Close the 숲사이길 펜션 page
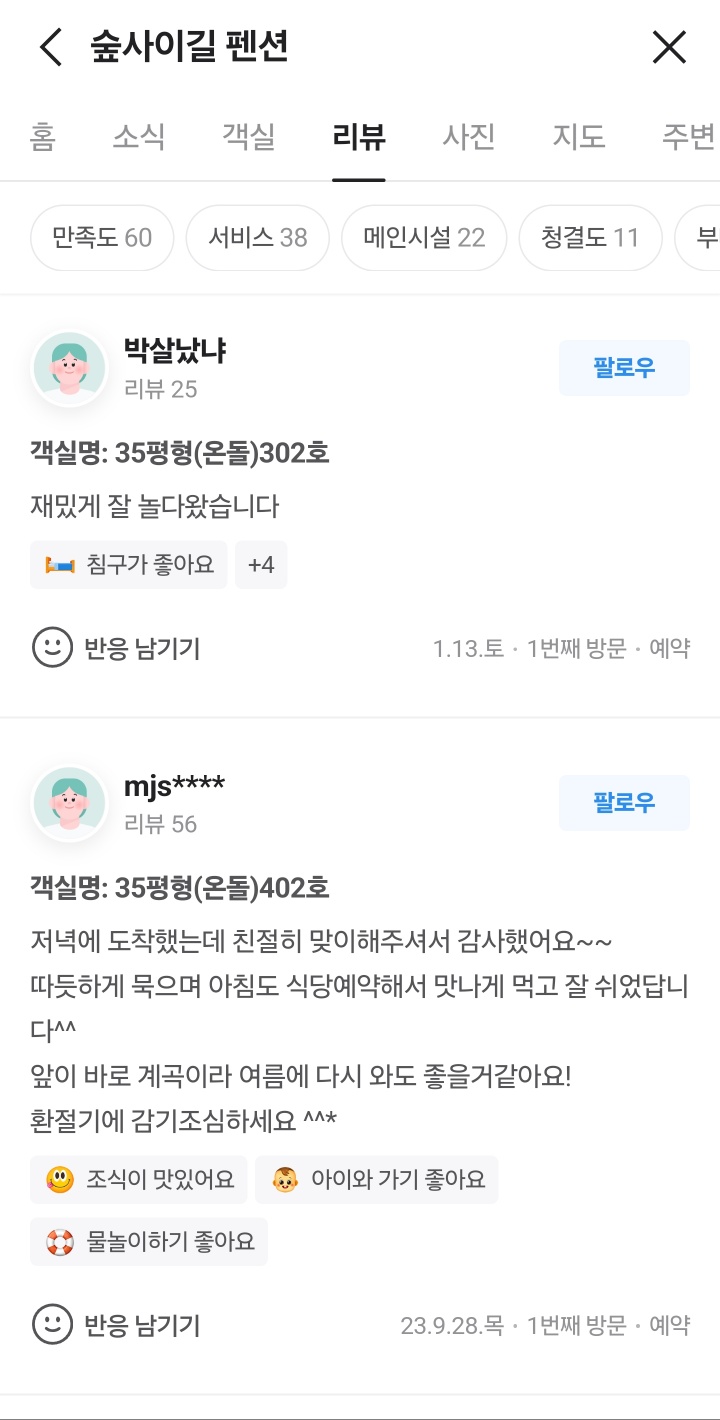This screenshot has height=1420, width=720. (669, 47)
